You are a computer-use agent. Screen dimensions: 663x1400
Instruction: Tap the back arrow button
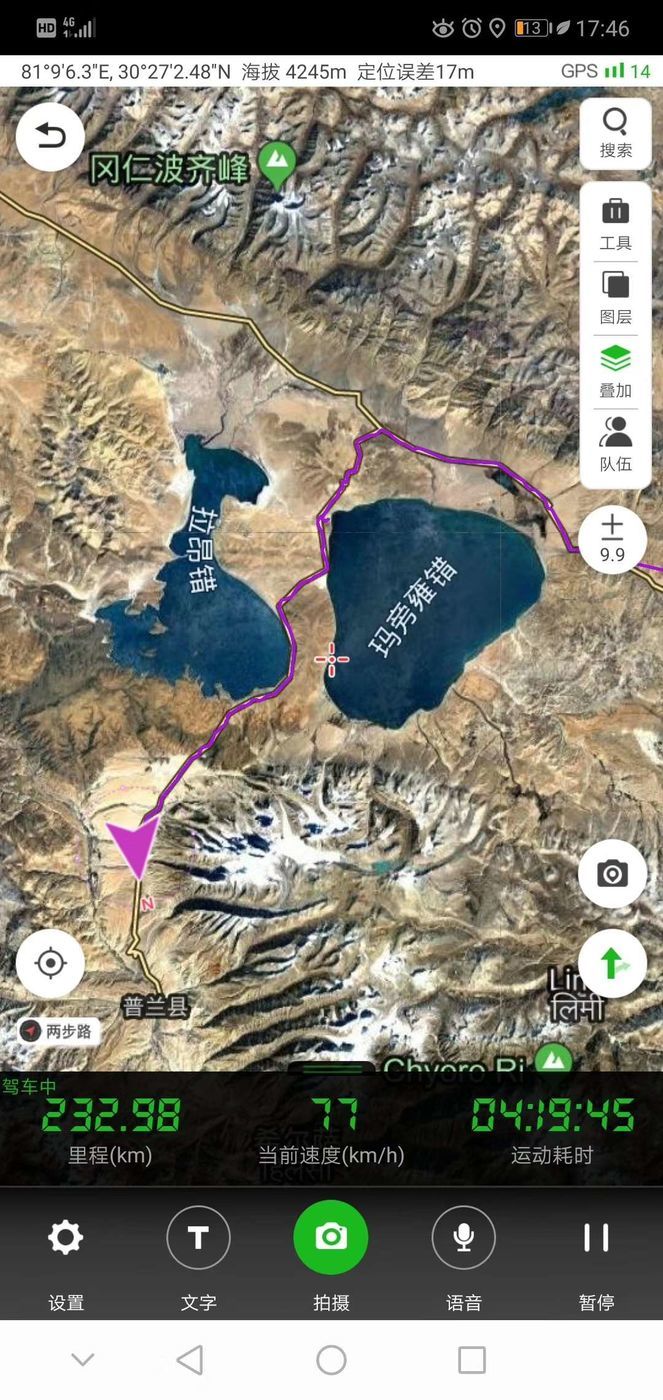[50, 137]
